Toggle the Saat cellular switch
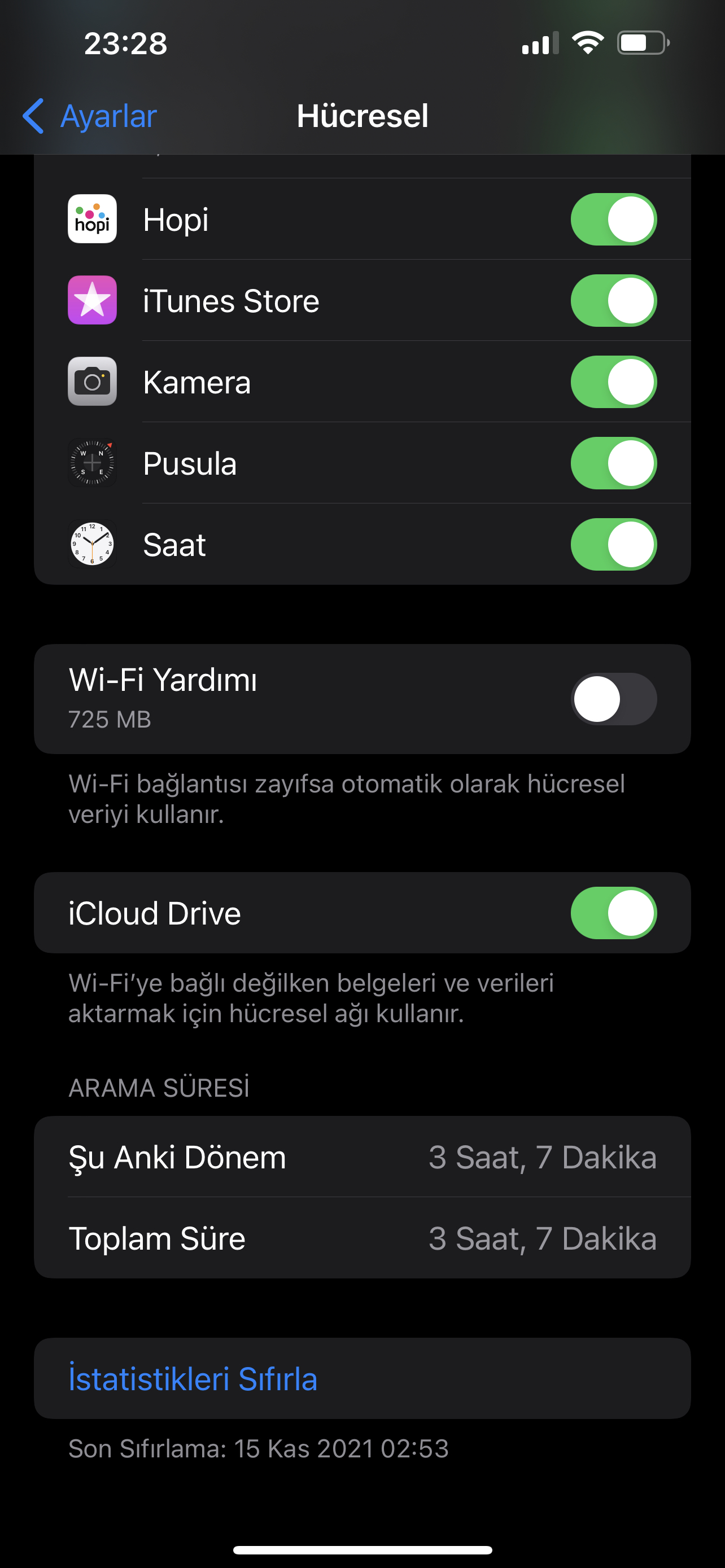The width and height of the screenshot is (725, 1568). point(614,544)
